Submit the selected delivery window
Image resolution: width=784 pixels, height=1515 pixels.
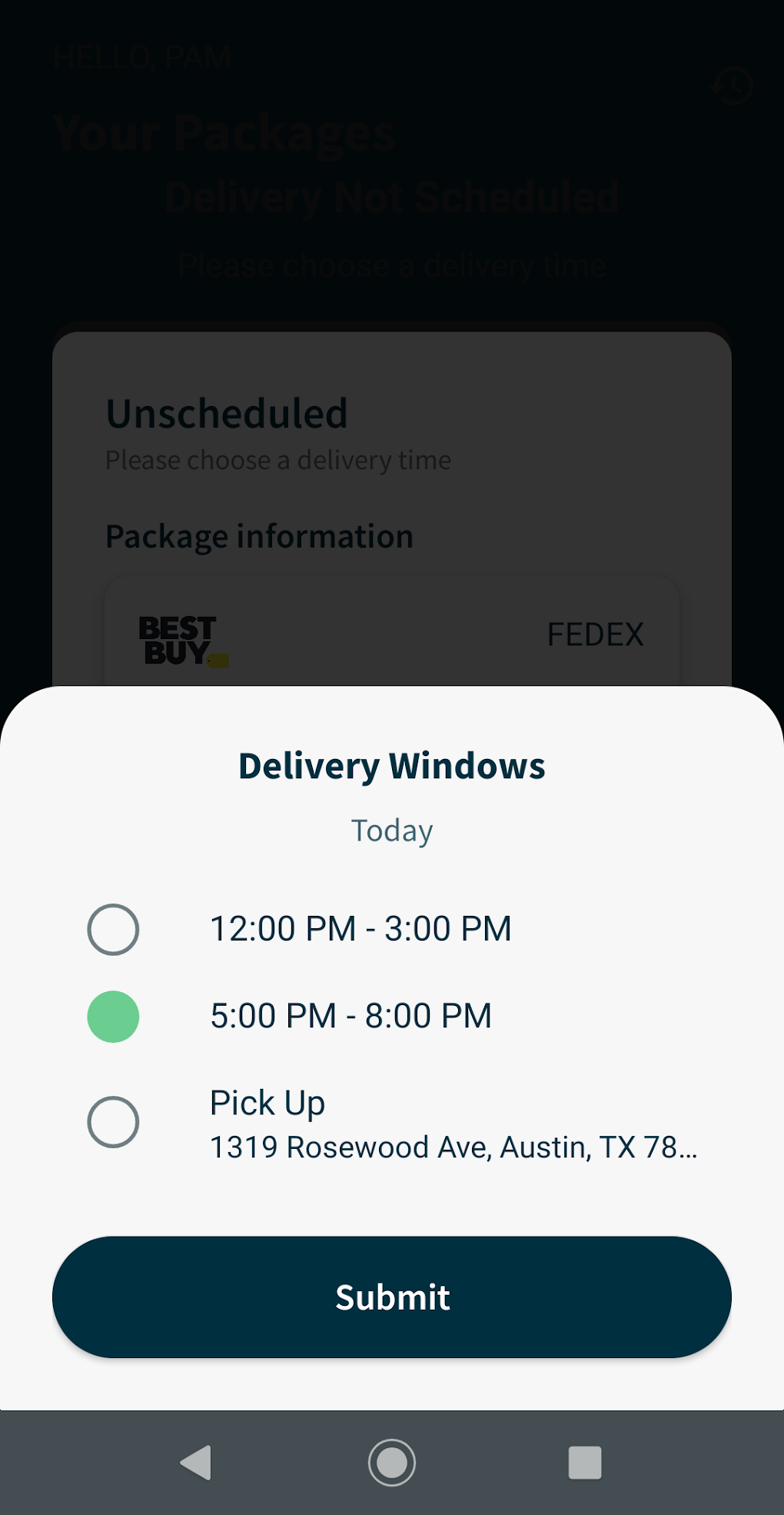click(x=391, y=1297)
